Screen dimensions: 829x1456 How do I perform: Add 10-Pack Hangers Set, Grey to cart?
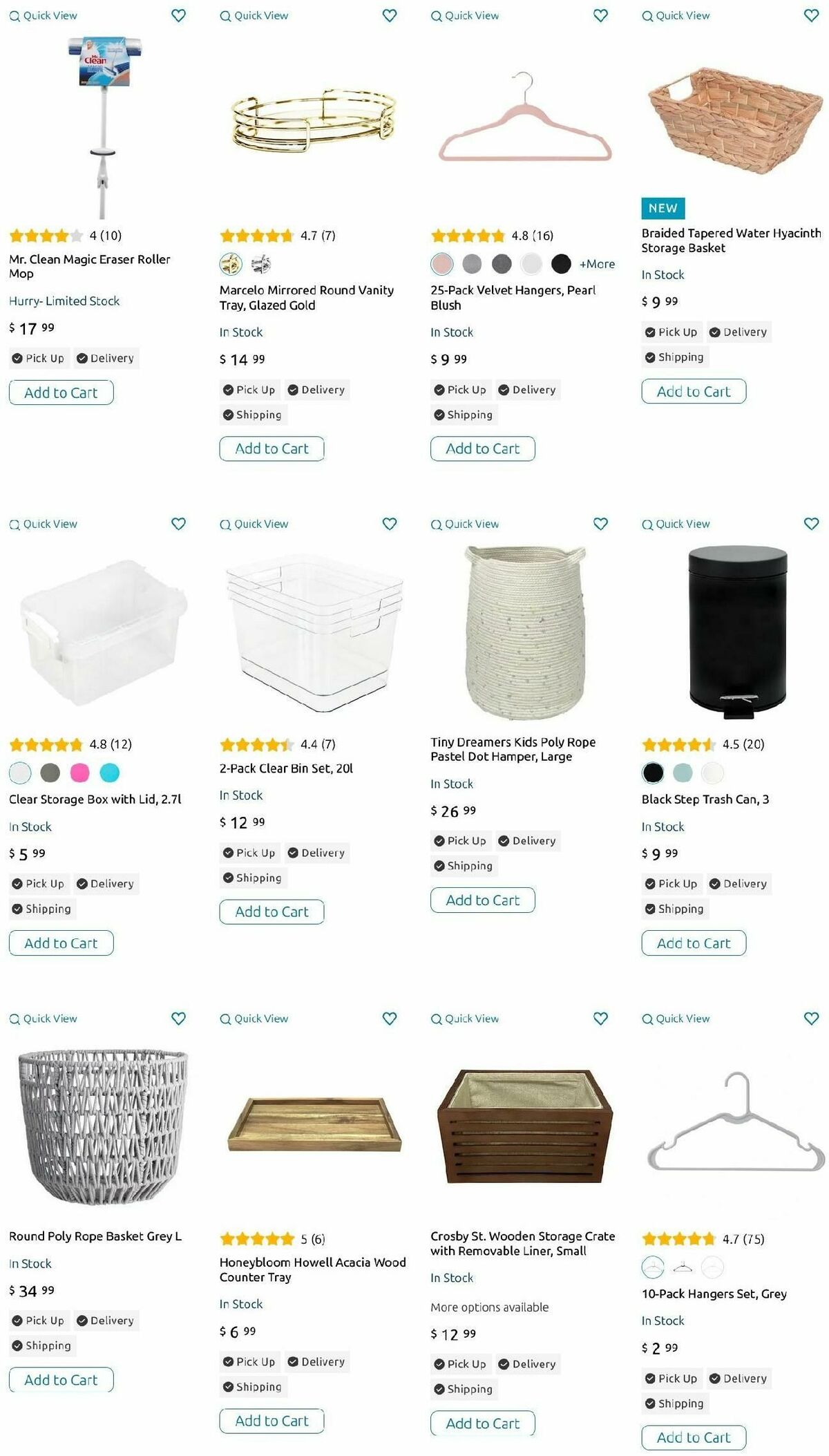click(693, 1437)
